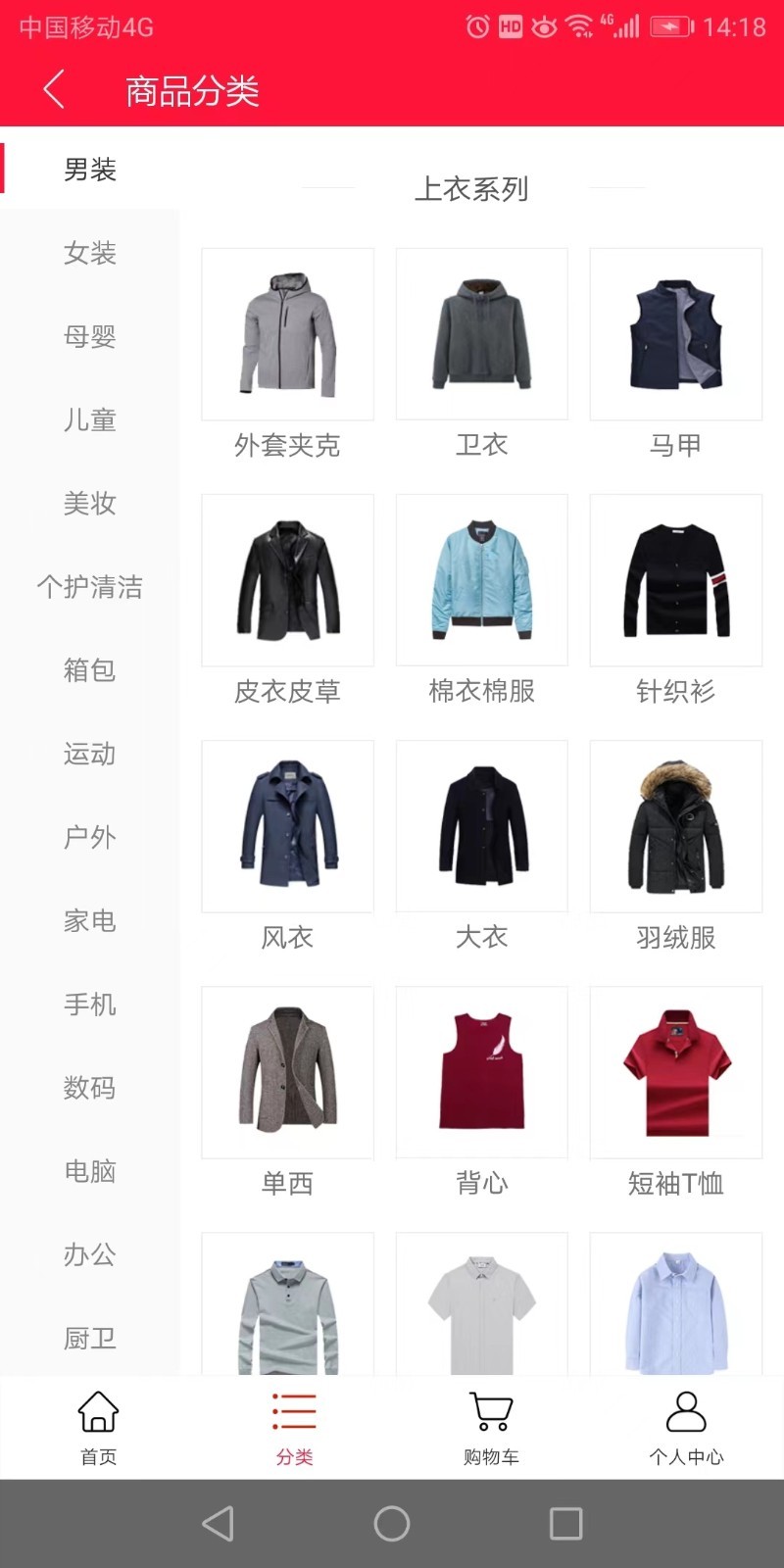Go to 个人中心 tab
784x1568 pixels.
[x=686, y=1428]
